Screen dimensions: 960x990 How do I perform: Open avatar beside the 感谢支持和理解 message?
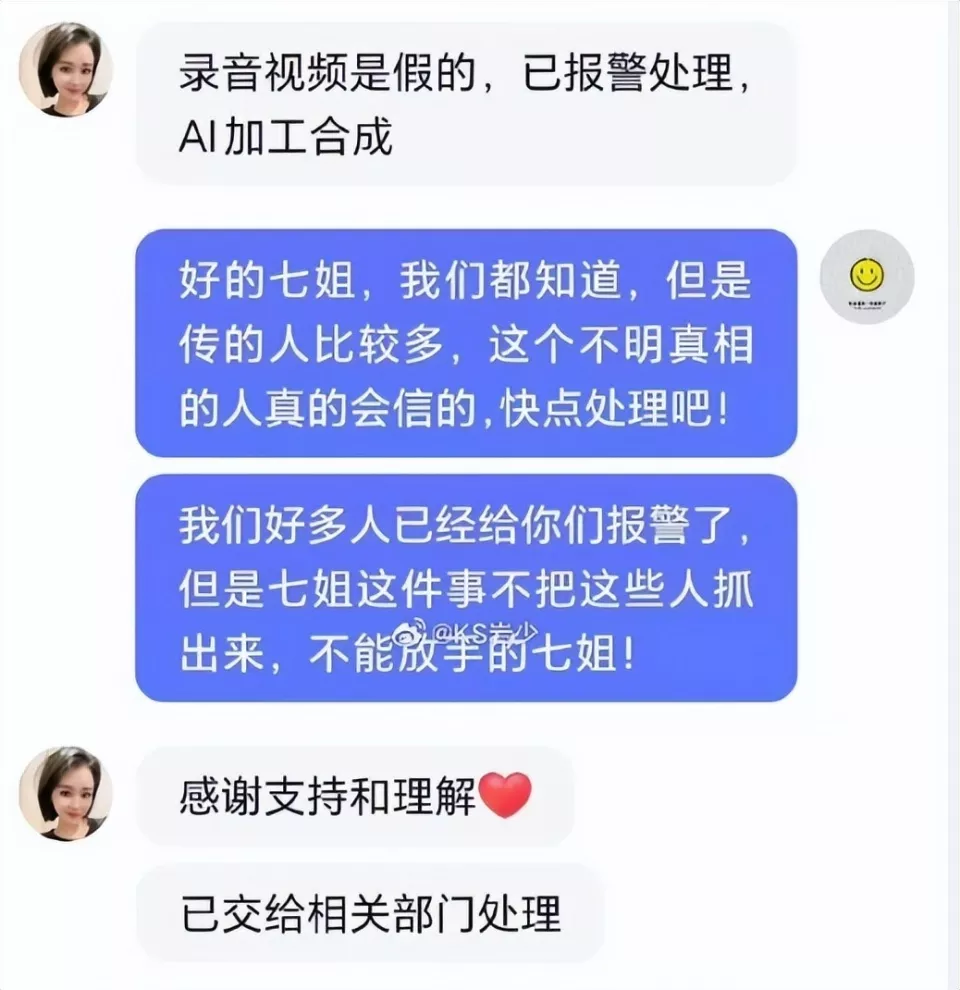(66, 793)
